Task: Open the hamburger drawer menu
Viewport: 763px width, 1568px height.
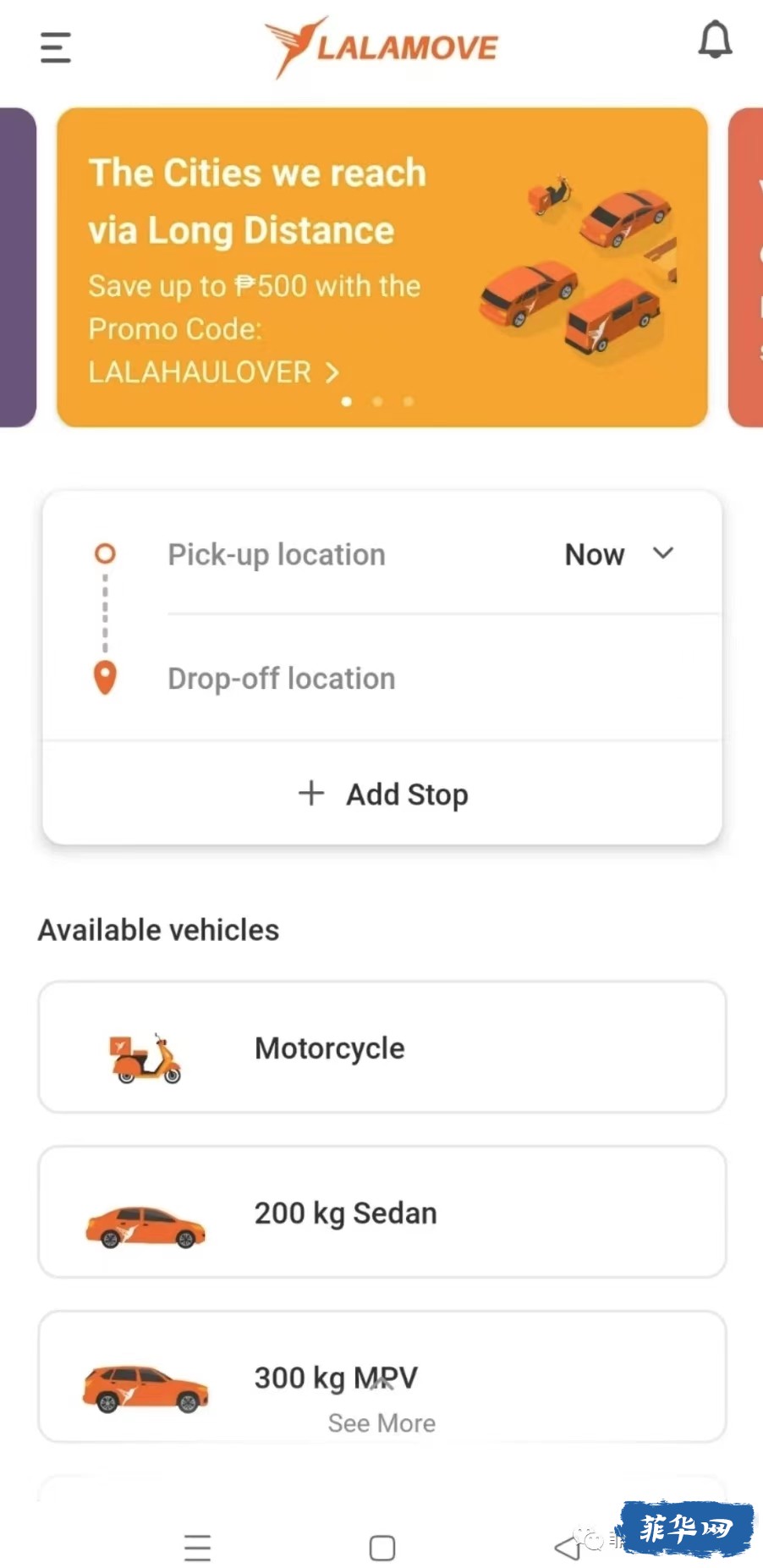Action: coord(56,47)
